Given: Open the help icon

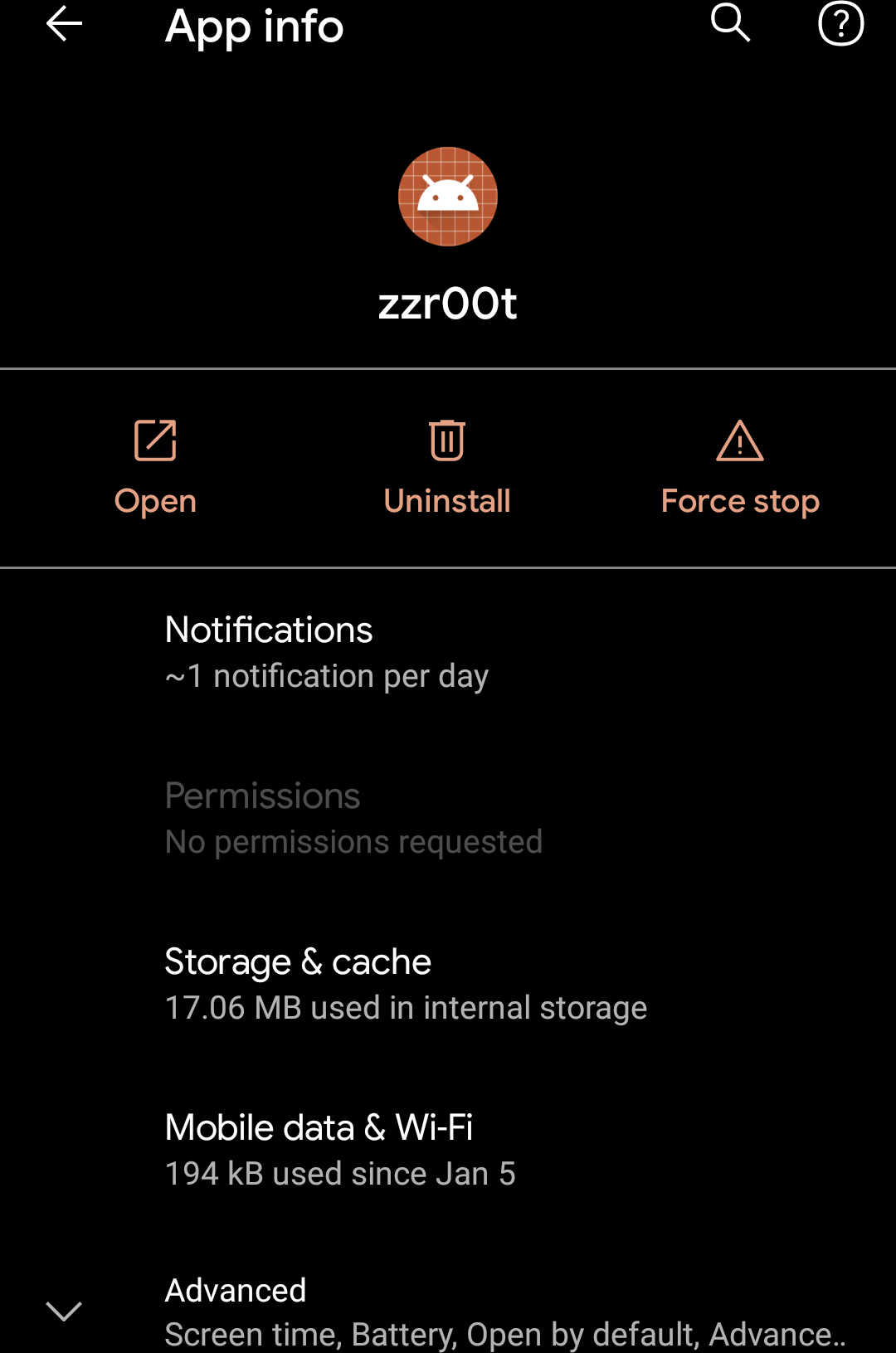Looking at the screenshot, I should (840, 24).
